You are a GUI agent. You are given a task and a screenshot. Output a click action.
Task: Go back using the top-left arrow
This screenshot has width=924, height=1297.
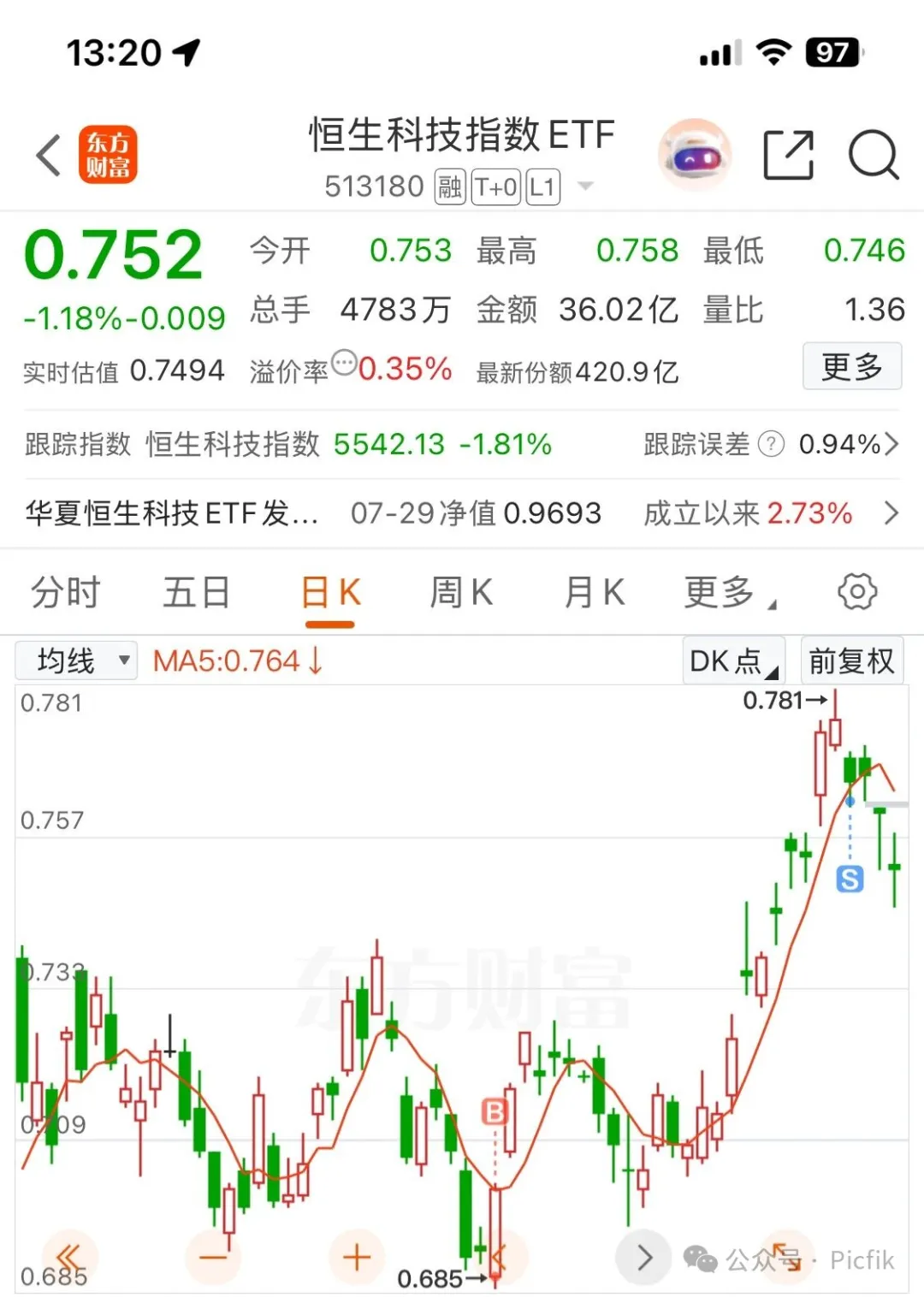point(50,156)
